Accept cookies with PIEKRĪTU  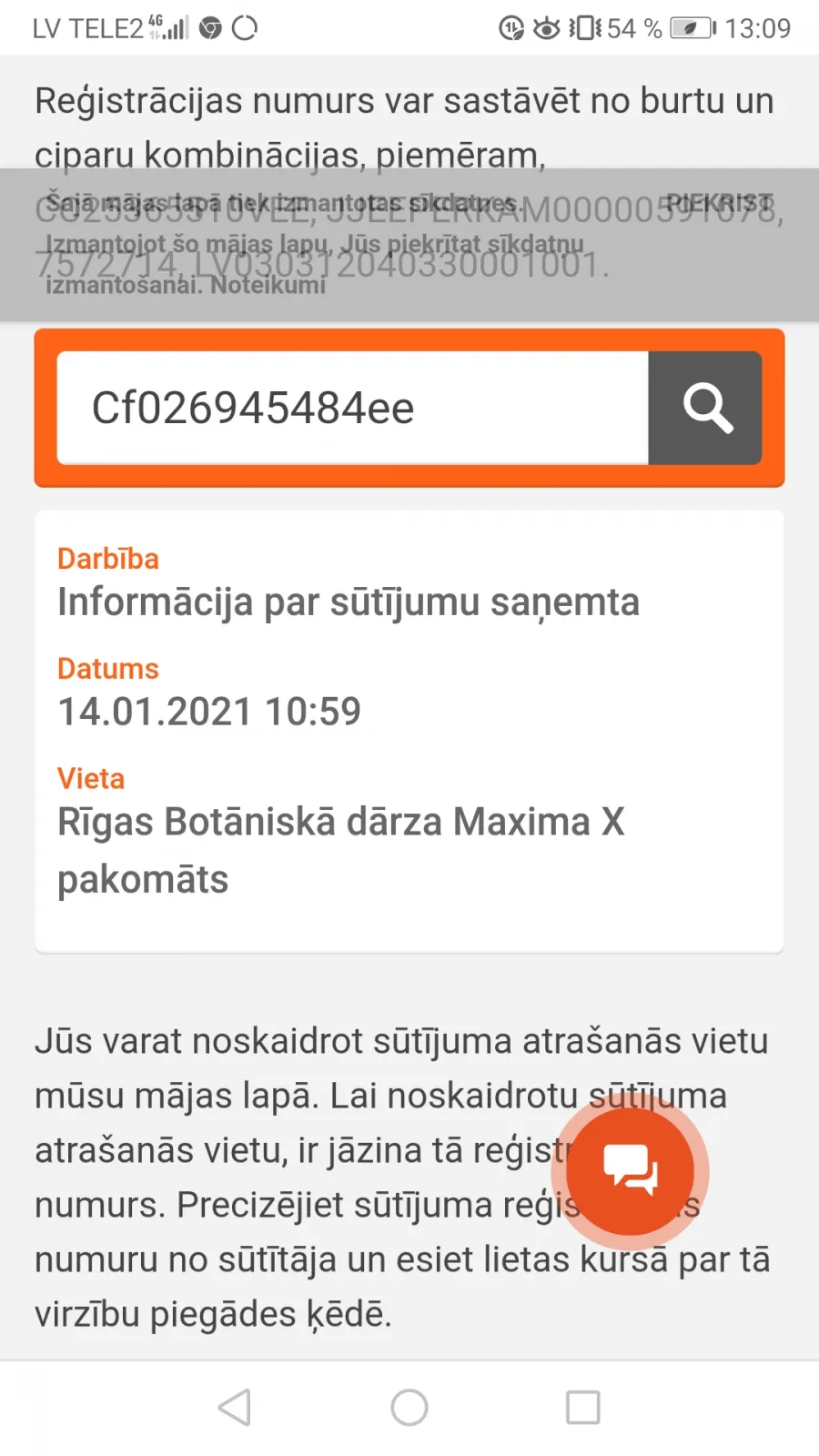tap(719, 202)
